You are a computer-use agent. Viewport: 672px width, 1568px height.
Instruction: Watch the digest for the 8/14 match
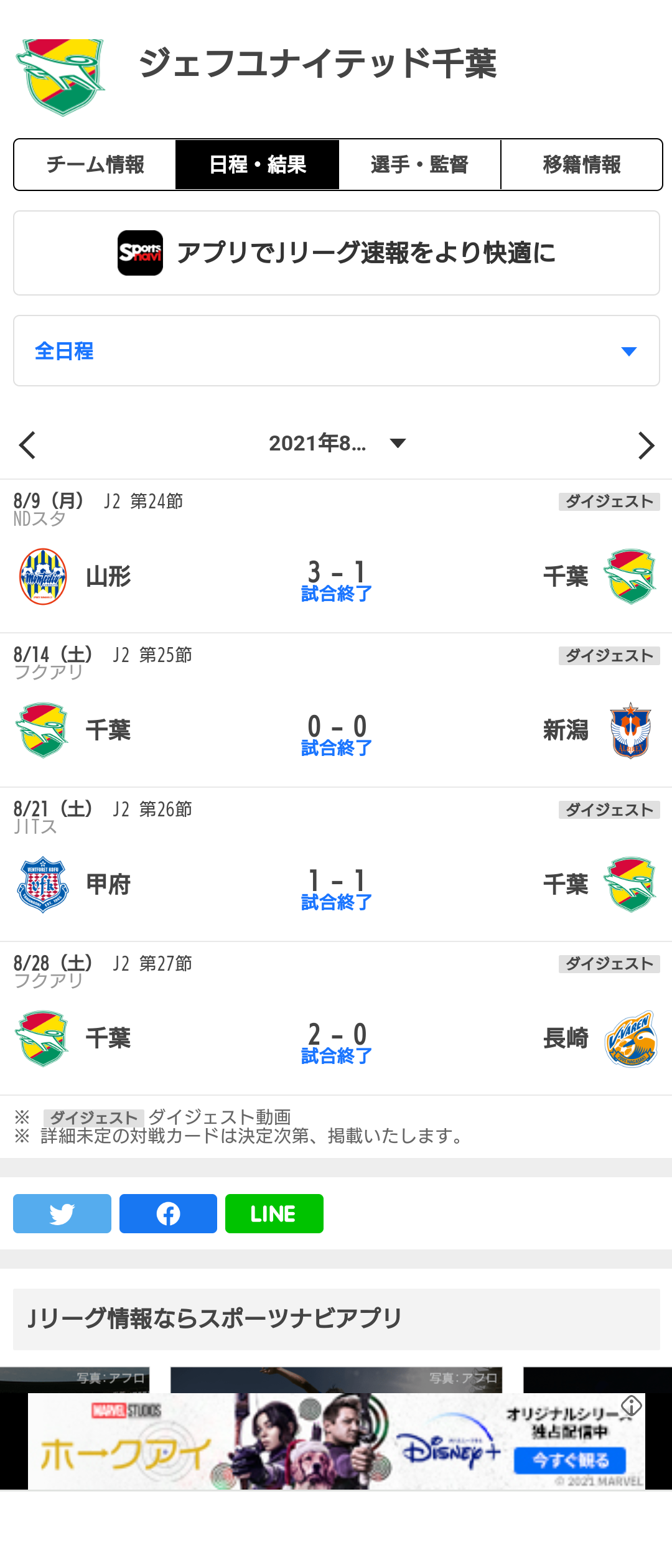click(x=609, y=656)
